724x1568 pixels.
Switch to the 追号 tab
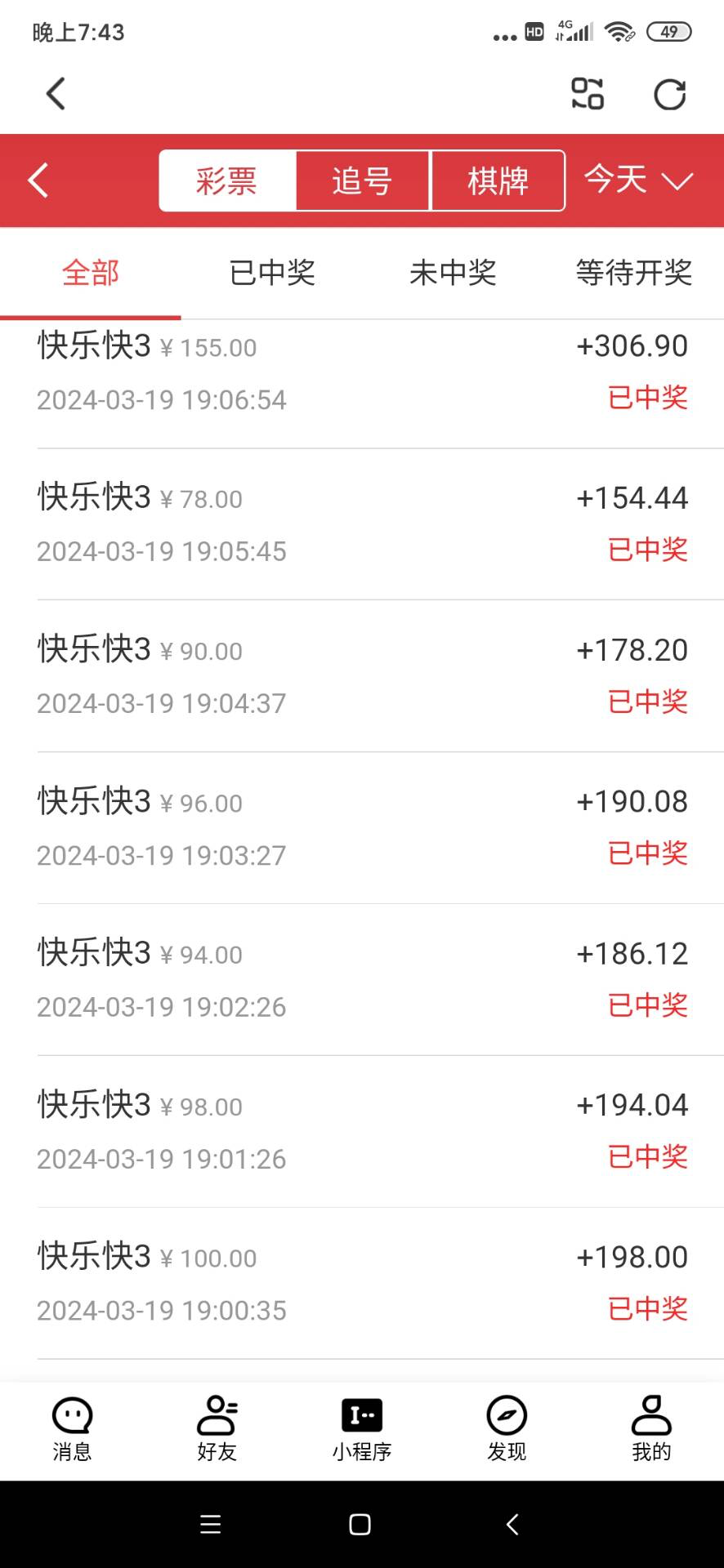pos(362,180)
